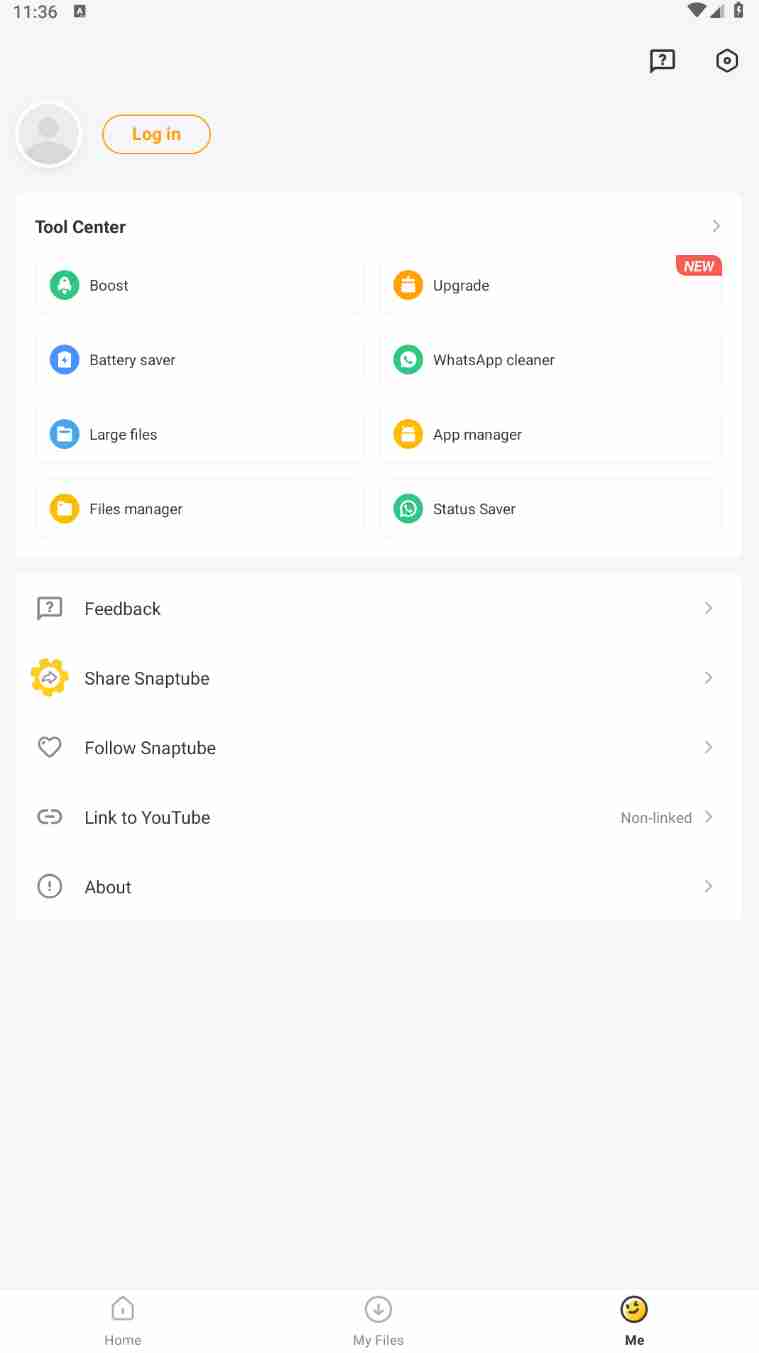Open WhatsApp cleaner

pyautogui.click(x=550, y=360)
